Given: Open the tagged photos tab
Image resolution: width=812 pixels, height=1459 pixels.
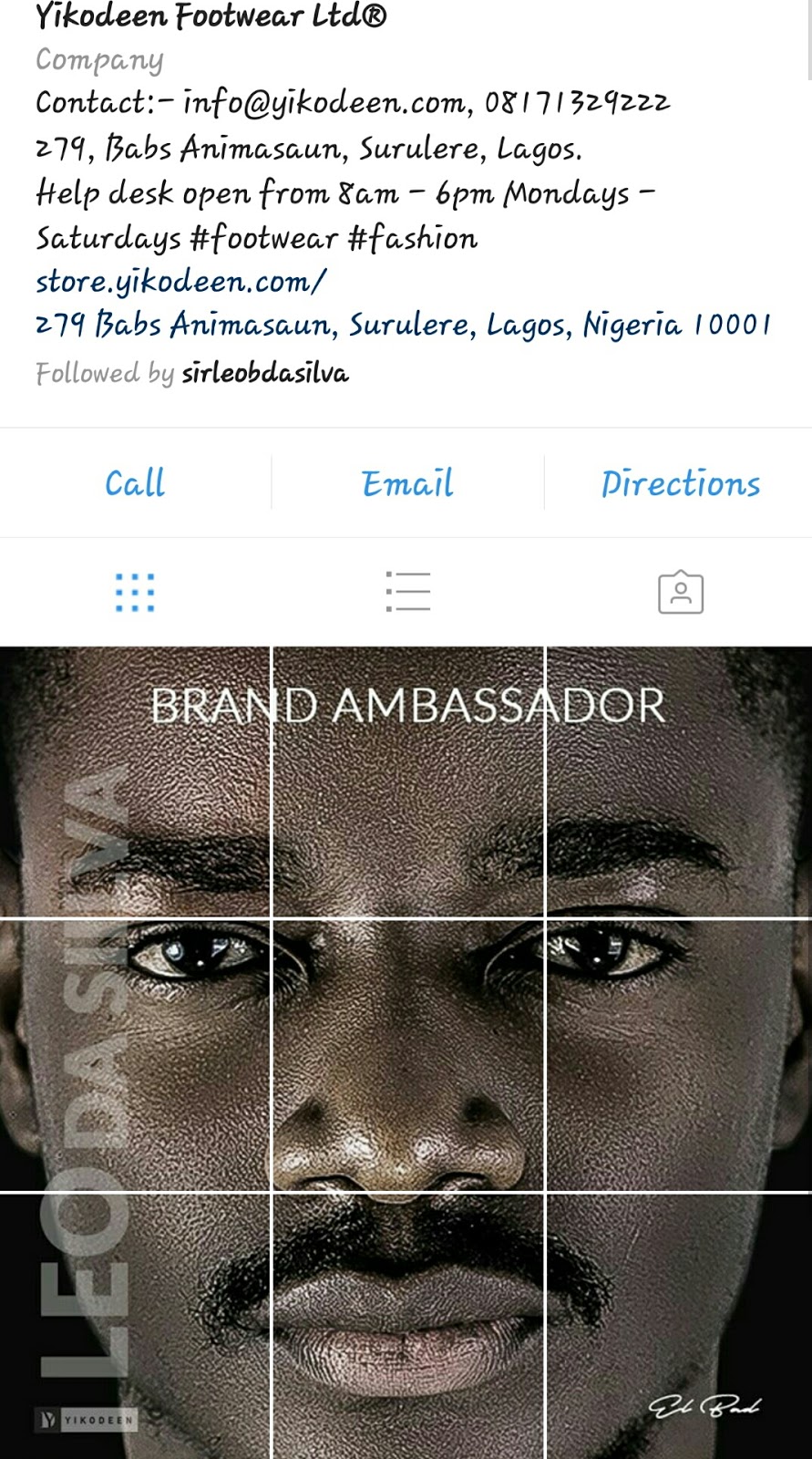Looking at the screenshot, I should [x=680, y=593].
